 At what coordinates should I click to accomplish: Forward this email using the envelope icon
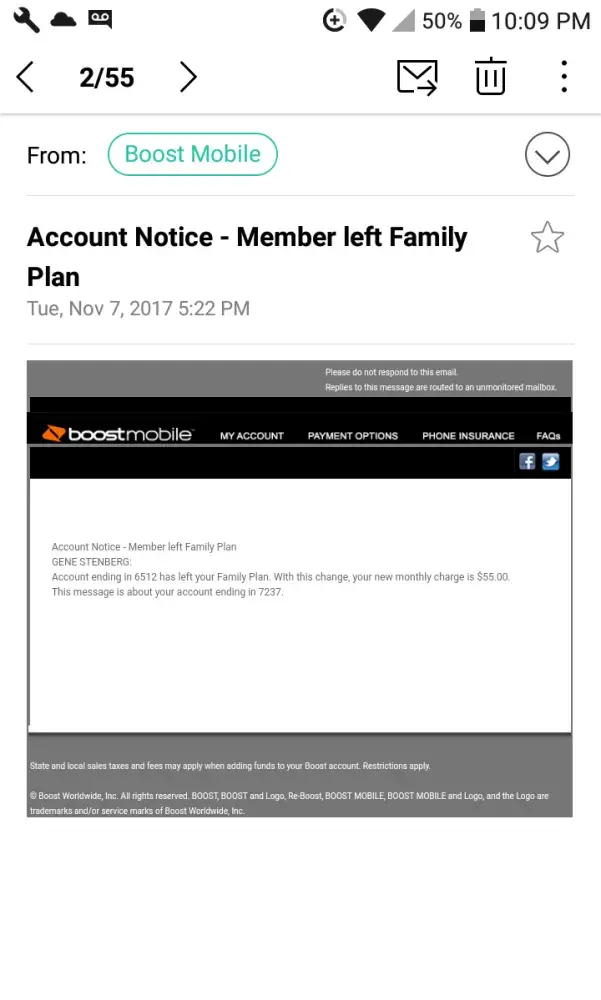tap(417, 77)
